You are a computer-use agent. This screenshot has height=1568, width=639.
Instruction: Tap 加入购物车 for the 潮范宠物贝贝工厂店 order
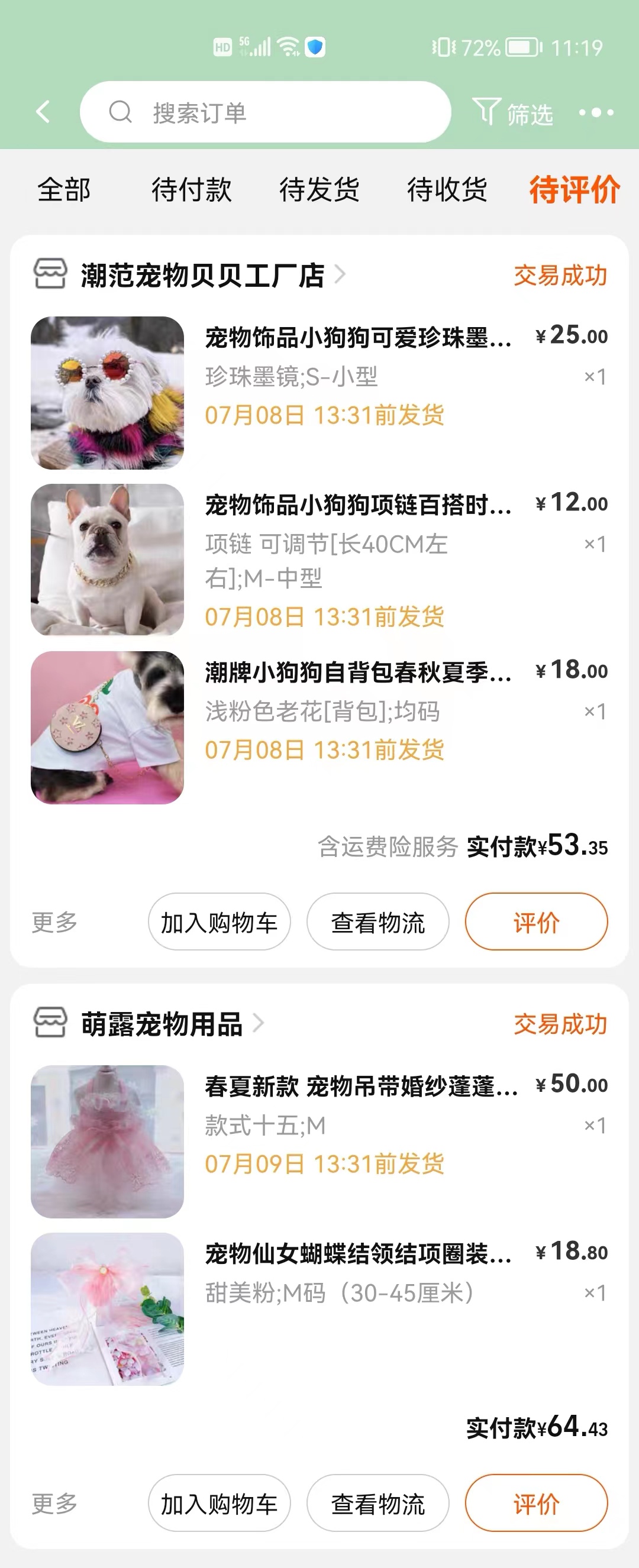pyautogui.click(x=220, y=922)
